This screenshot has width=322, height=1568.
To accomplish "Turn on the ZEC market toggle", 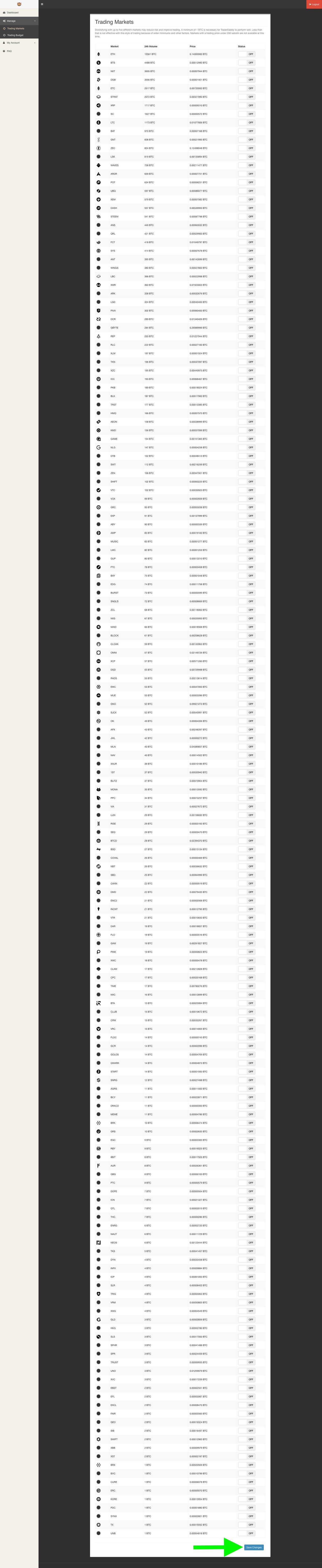I will point(247,148).
